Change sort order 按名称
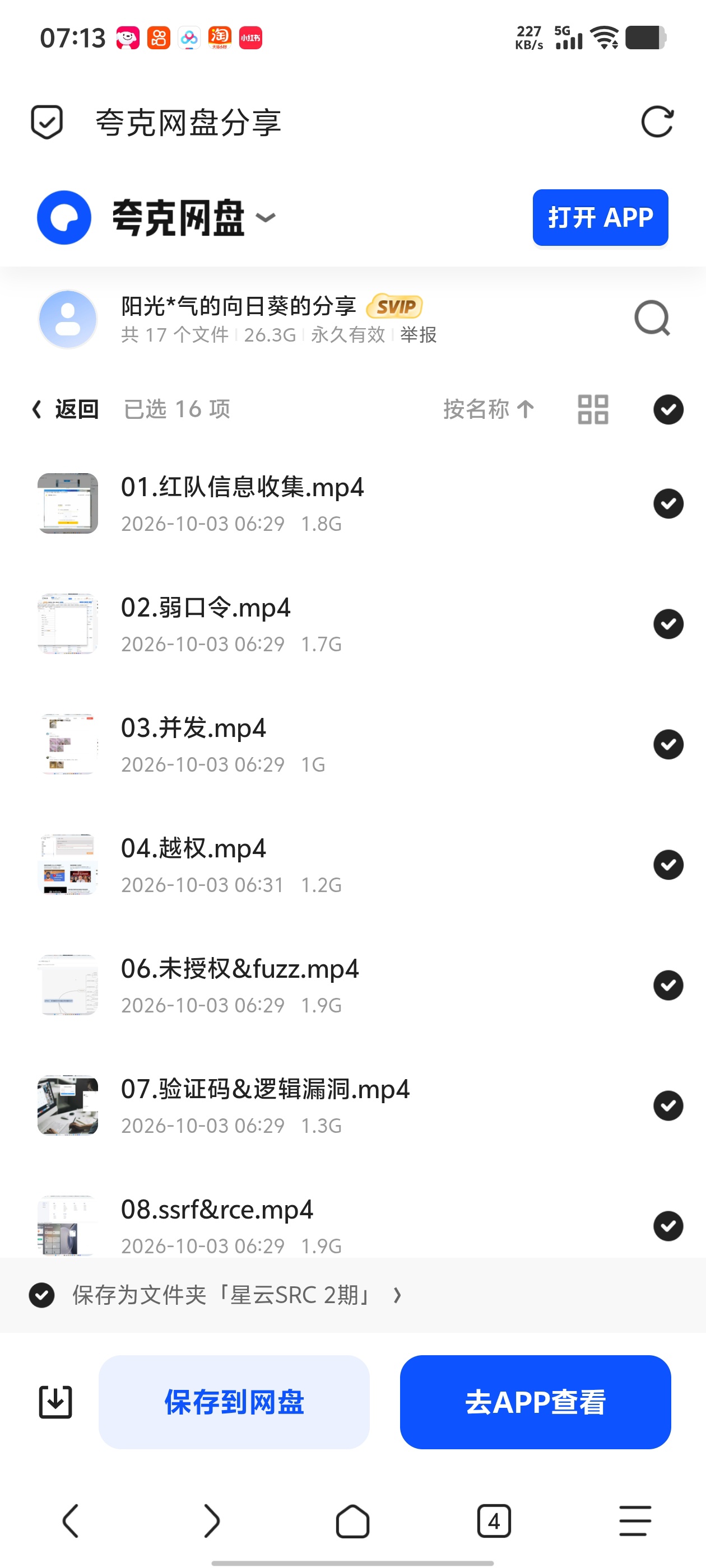The image size is (706, 1568). pos(489,409)
